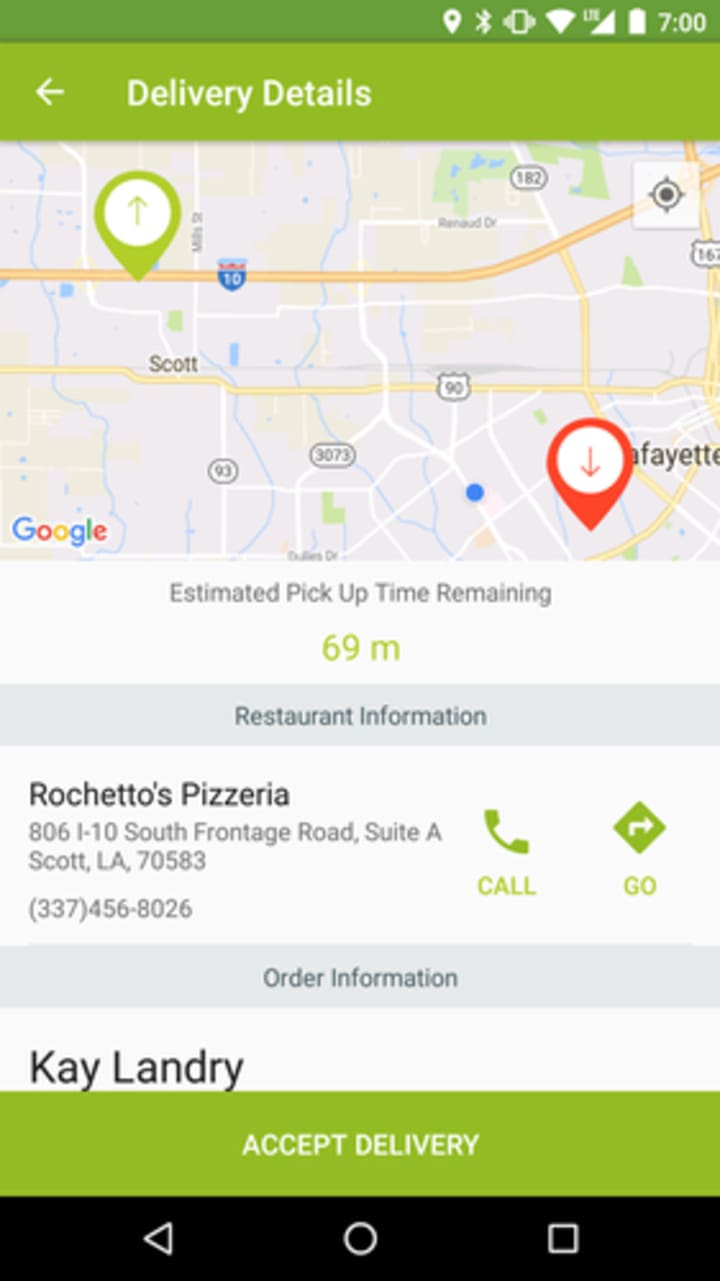
Task: Accept the delivery
Action: pos(360,1144)
